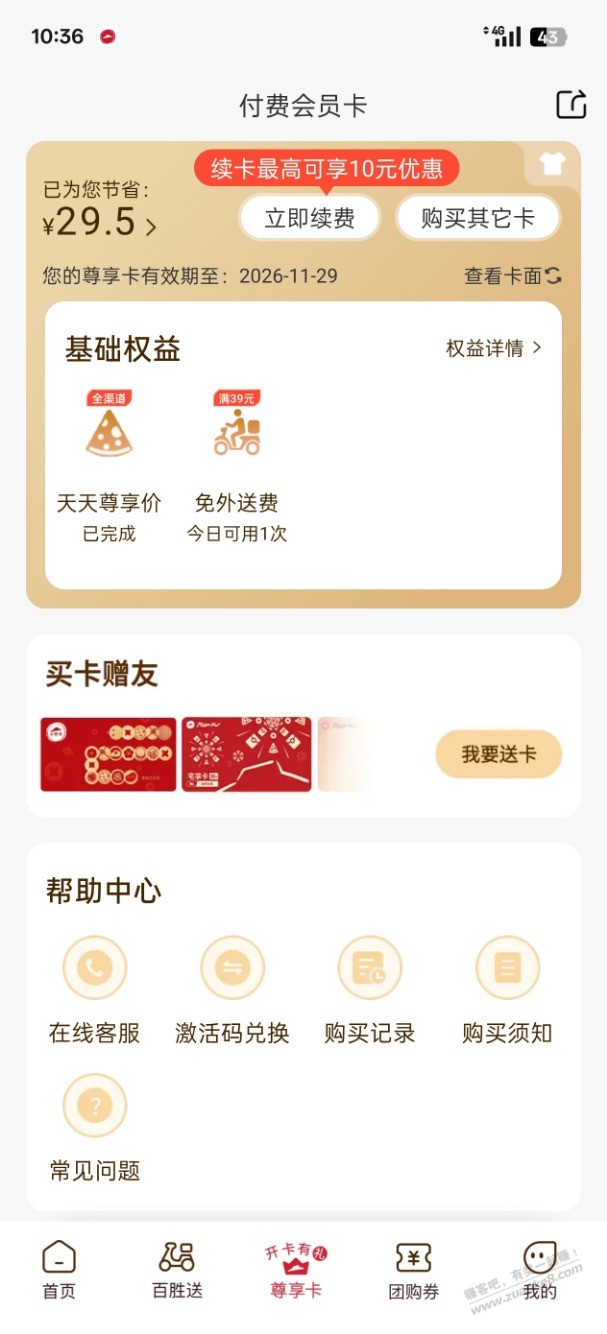Read the 购买须知 purchase notice
Screen dimensions: 607x1334
pyautogui.click(x=507, y=989)
